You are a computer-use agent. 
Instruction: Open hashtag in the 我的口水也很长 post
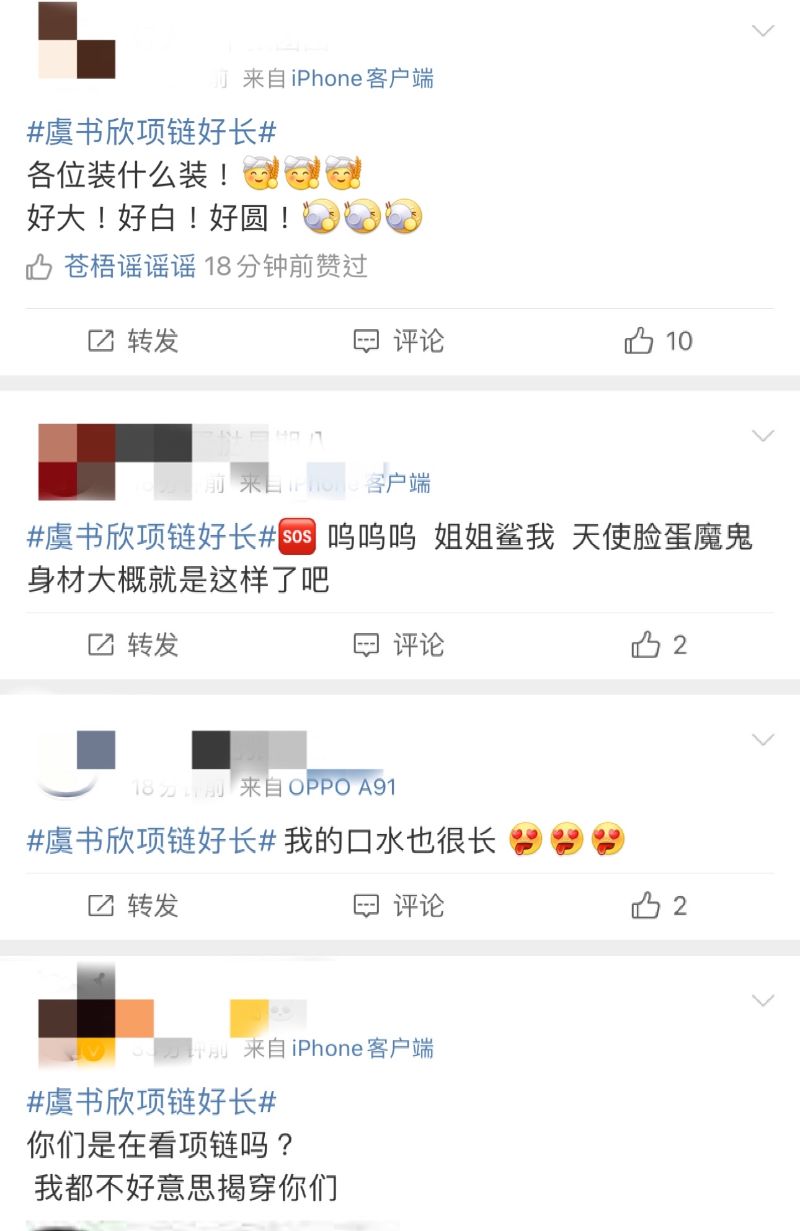pos(151,840)
